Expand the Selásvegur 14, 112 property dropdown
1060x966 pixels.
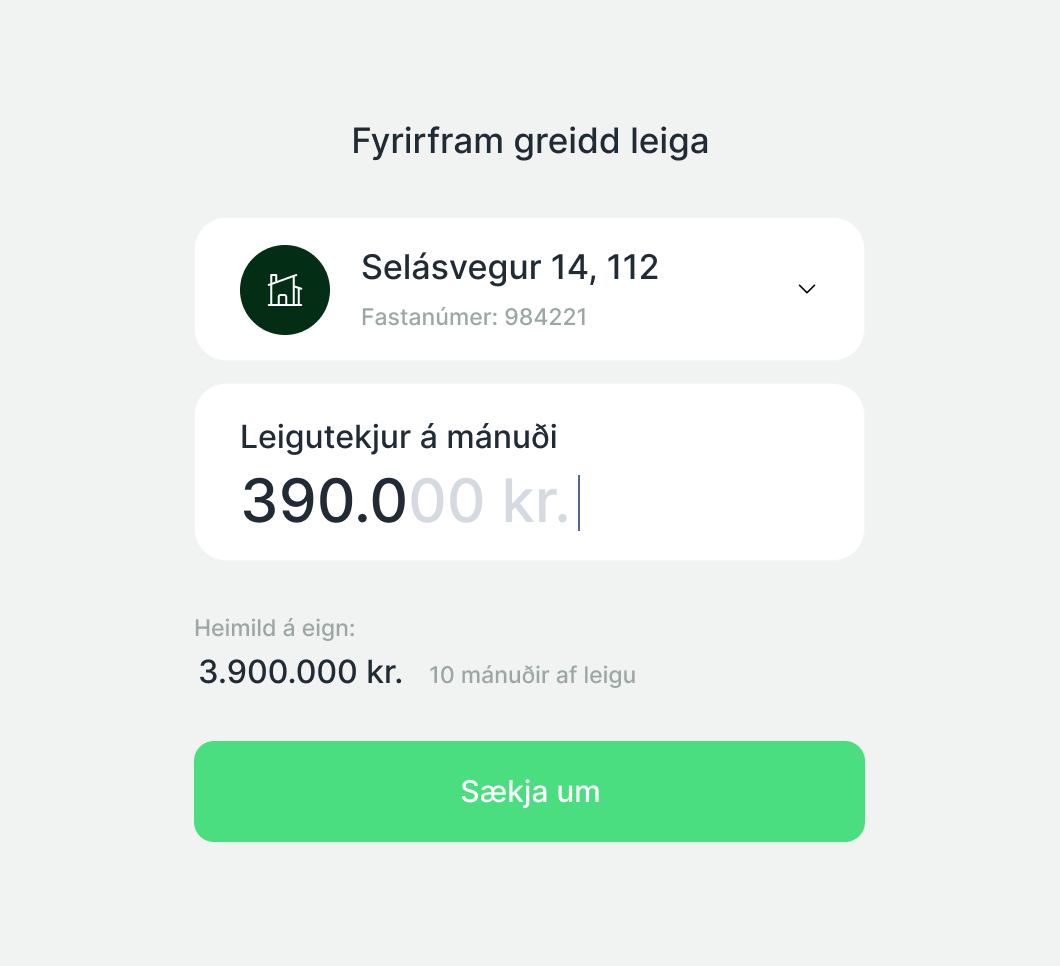[806, 289]
